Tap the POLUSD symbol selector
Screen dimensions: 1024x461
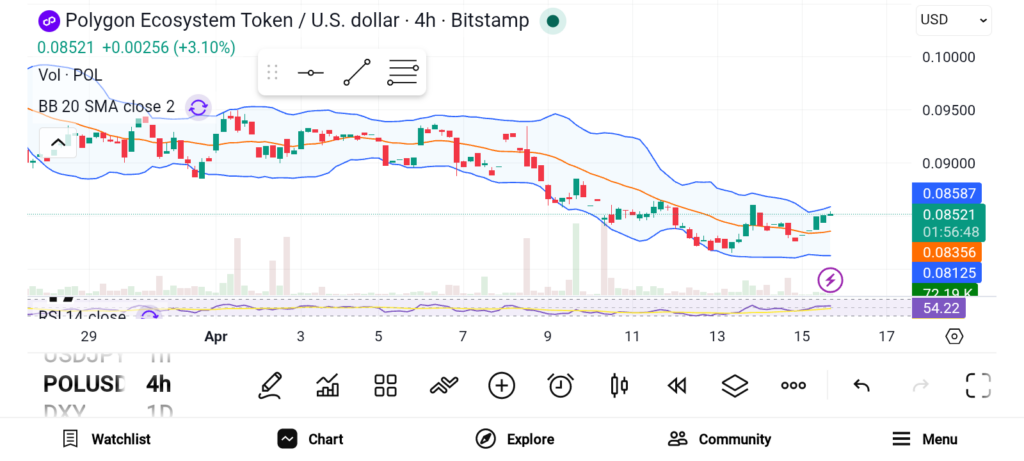pyautogui.click(x=84, y=384)
